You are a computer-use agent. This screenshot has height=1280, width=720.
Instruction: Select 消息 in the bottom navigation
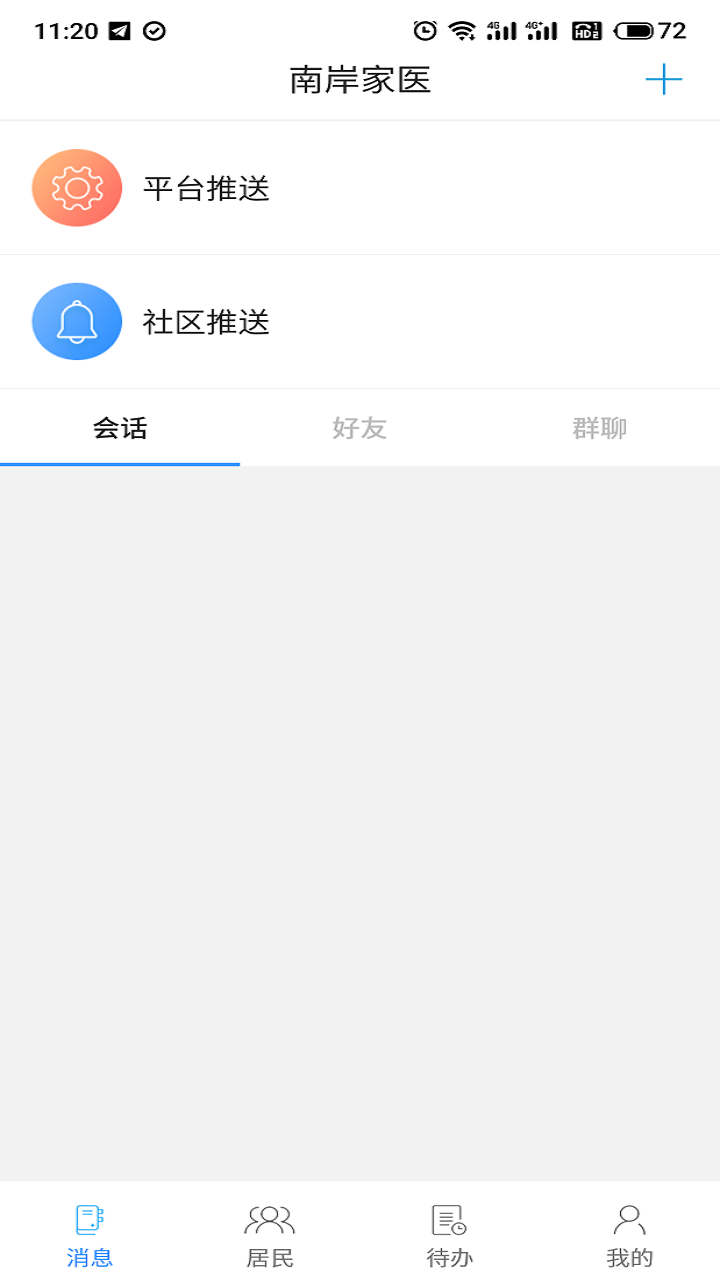(90, 1234)
